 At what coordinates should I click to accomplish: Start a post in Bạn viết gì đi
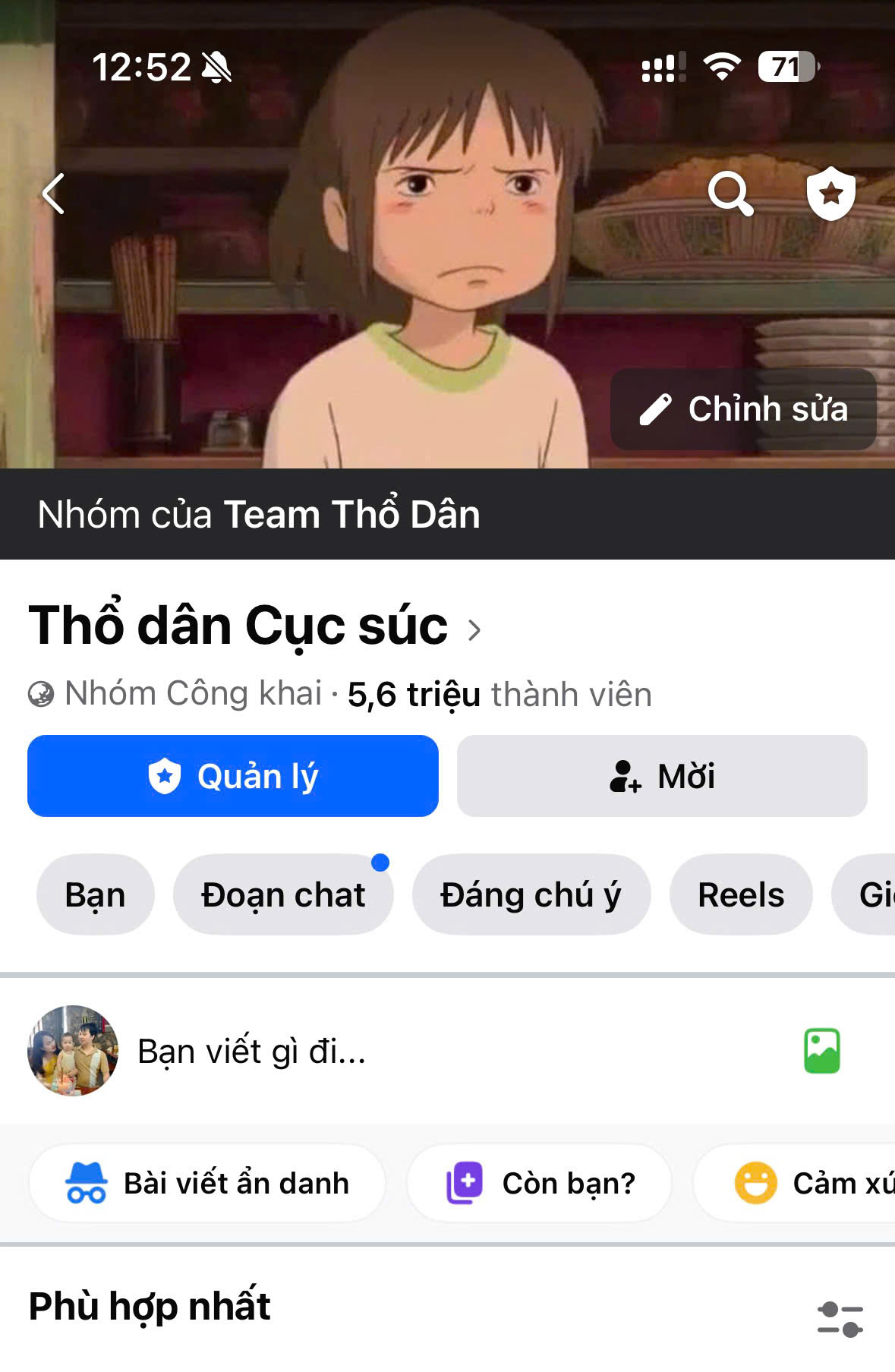pos(252,1052)
